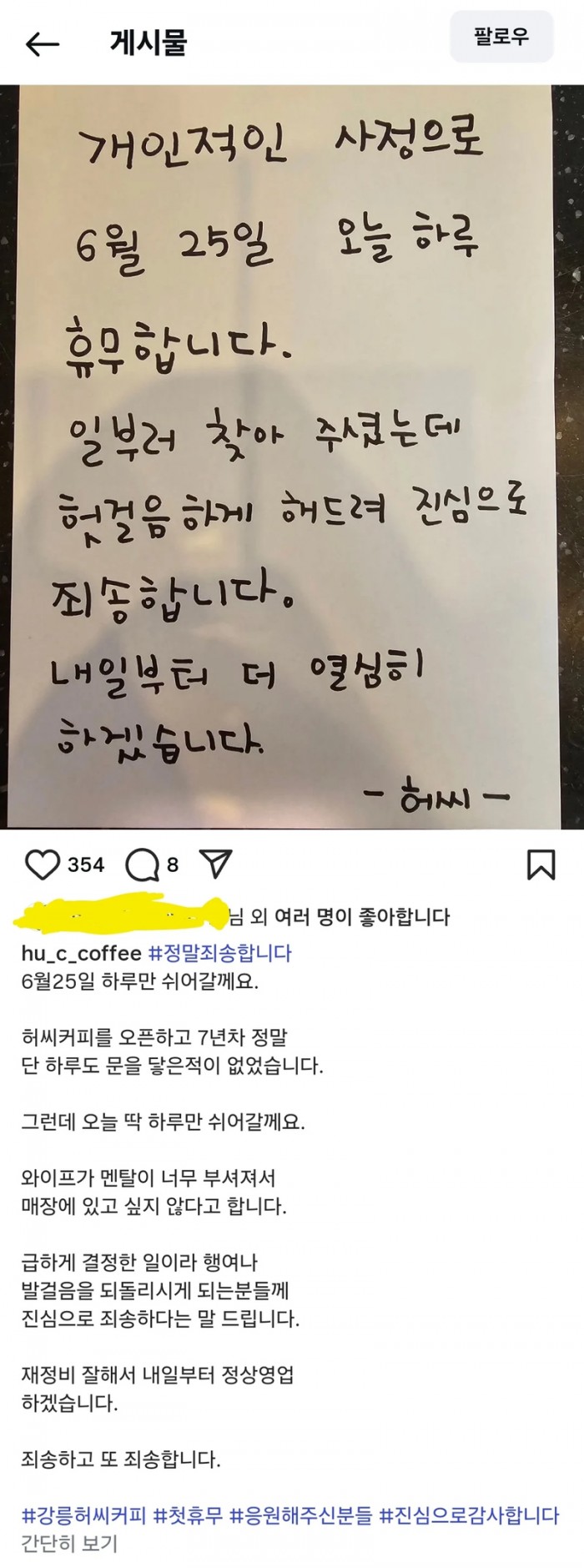Like the post with the heart icon

click(42, 865)
